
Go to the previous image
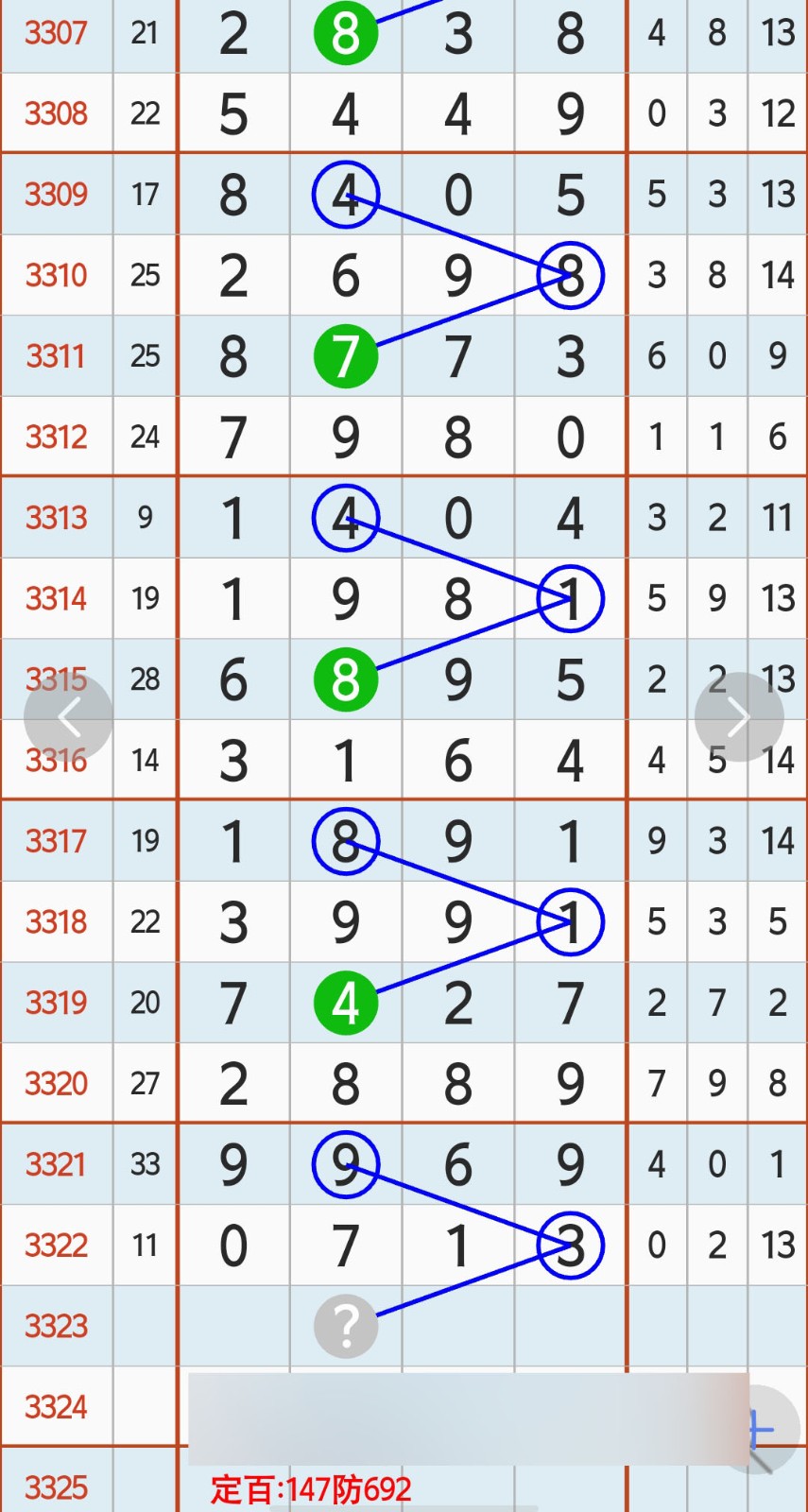[68, 718]
